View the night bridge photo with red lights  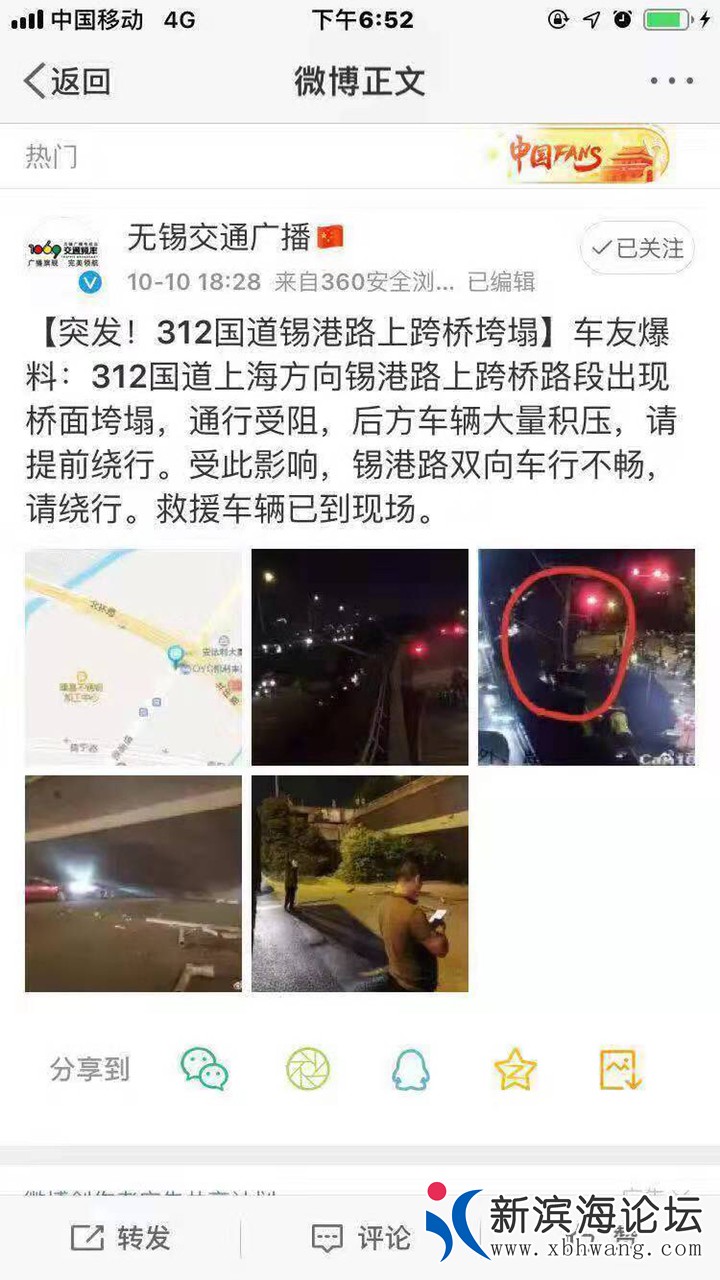pos(359,657)
